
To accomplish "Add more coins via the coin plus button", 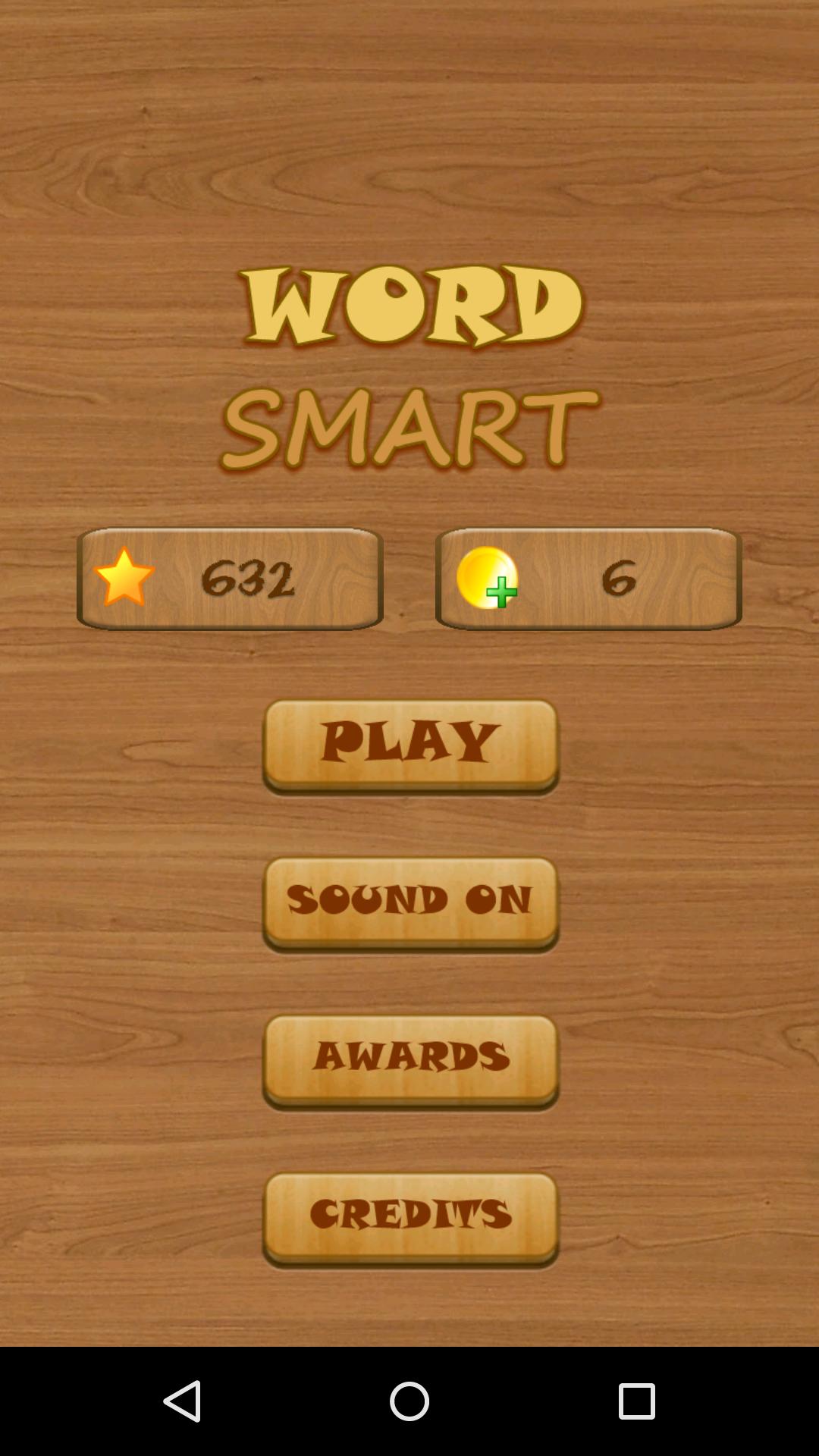I will click(x=489, y=579).
